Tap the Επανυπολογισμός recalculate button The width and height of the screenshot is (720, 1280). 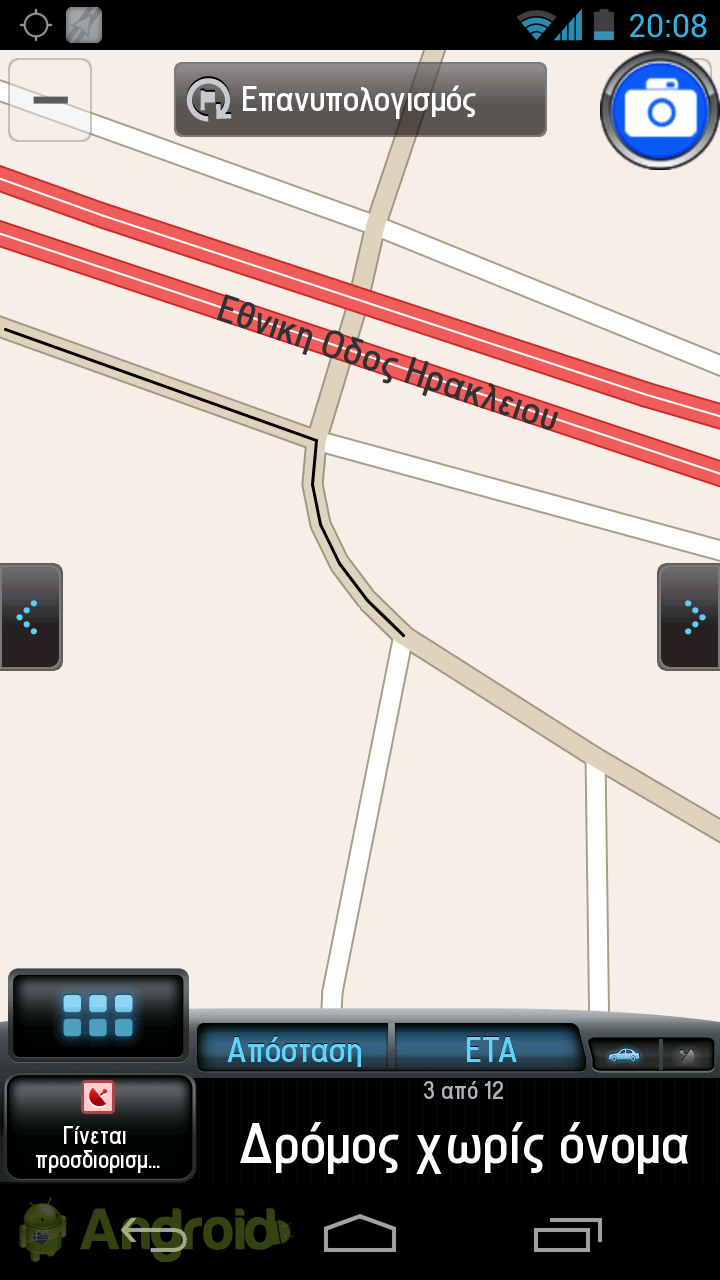point(360,100)
